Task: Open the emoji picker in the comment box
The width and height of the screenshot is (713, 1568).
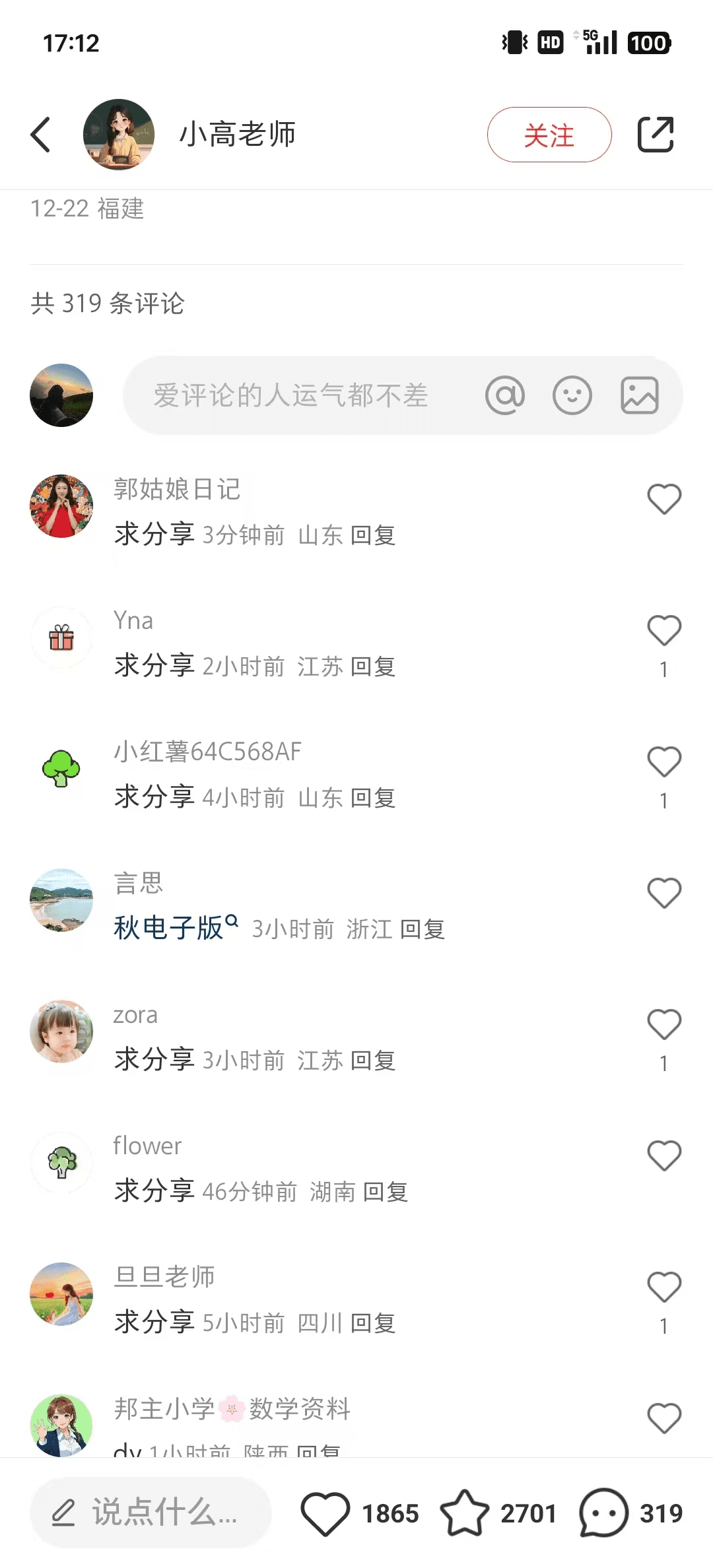Action: [572, 395]
